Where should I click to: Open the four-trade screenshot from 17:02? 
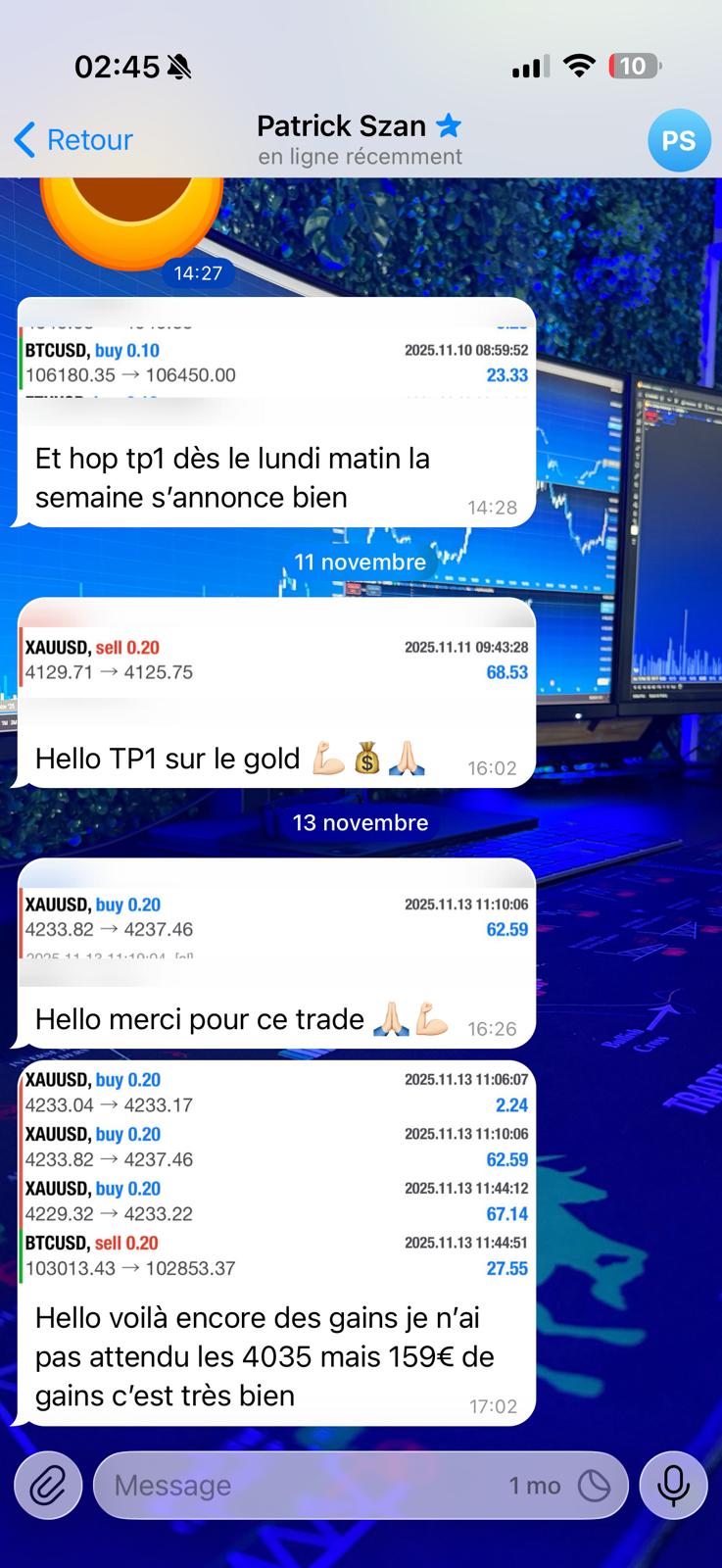276,1174
